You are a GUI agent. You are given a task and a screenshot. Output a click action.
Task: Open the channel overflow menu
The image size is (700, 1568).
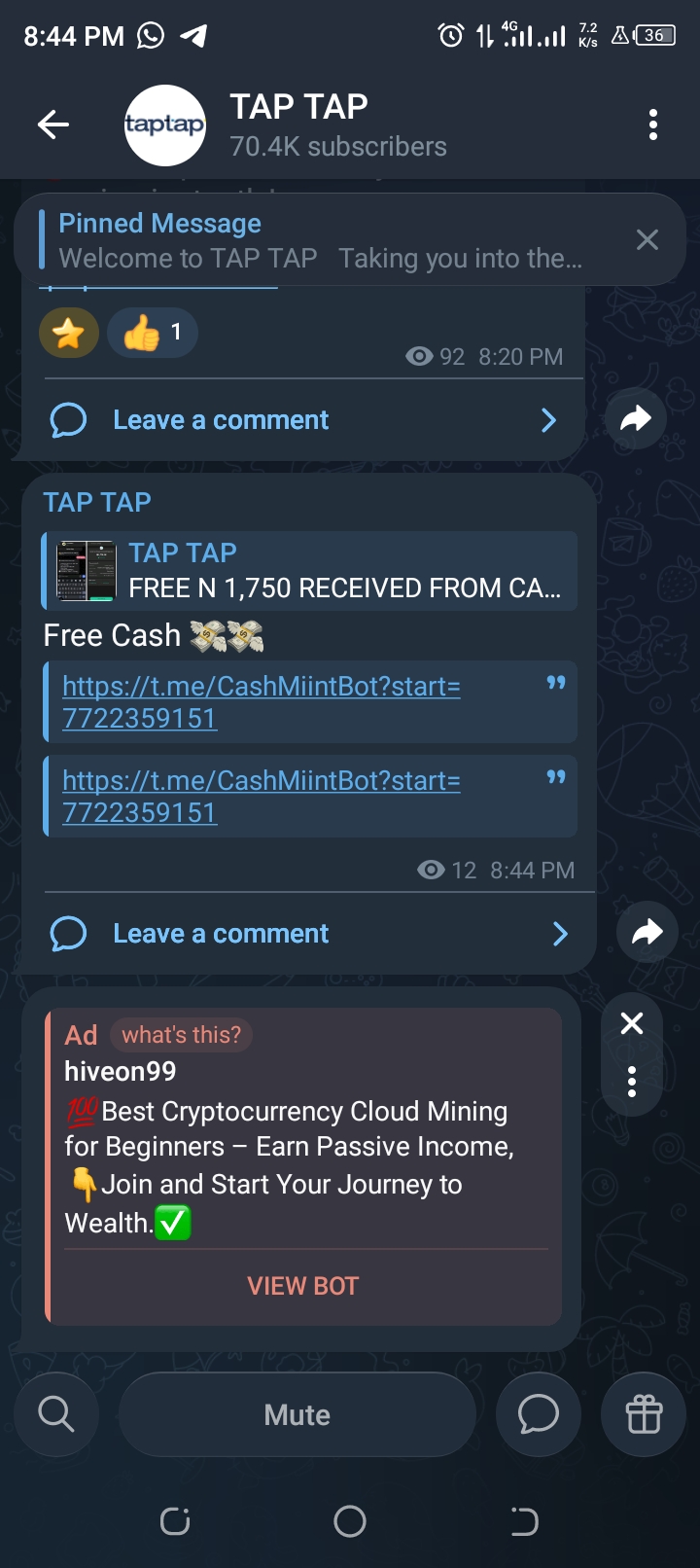[x=652, y=125]
